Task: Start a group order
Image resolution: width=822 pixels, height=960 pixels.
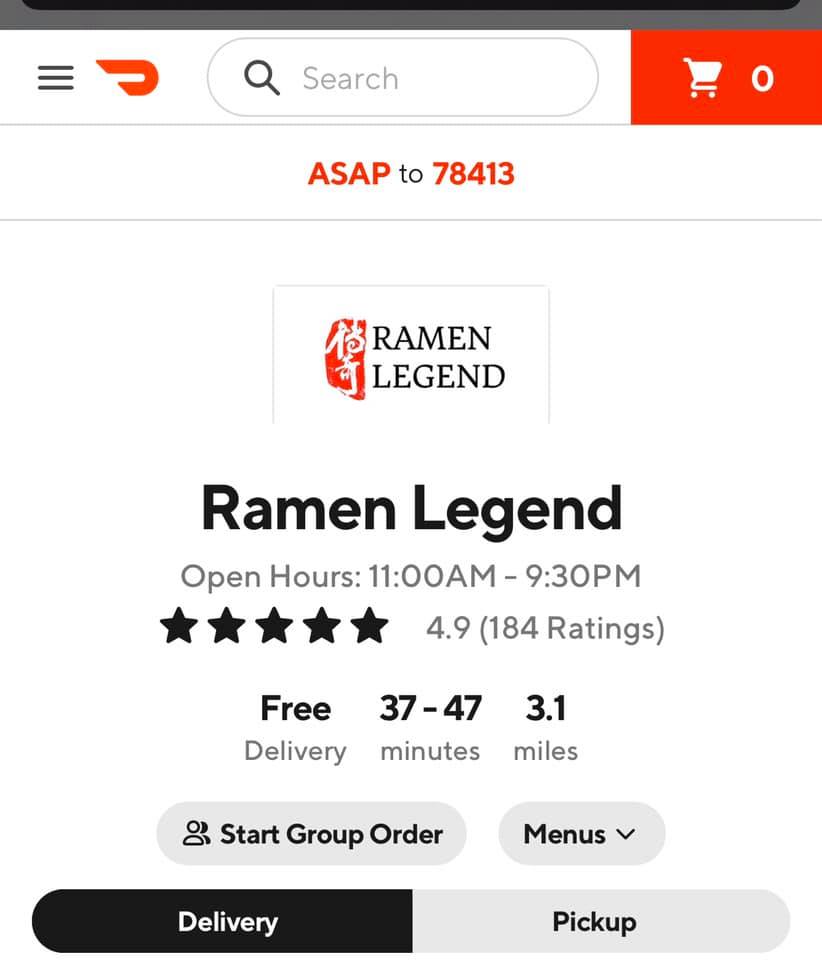Action: click(x=311, y=834)
